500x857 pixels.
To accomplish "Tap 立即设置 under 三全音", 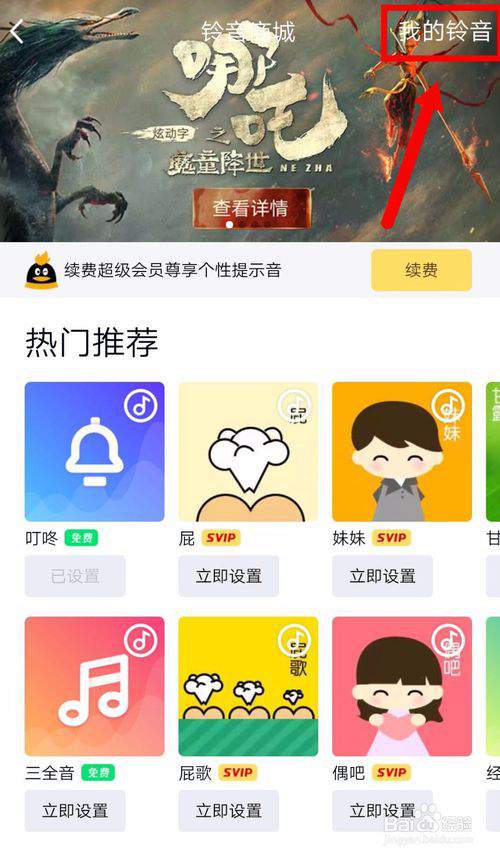I will click(75, 811).
